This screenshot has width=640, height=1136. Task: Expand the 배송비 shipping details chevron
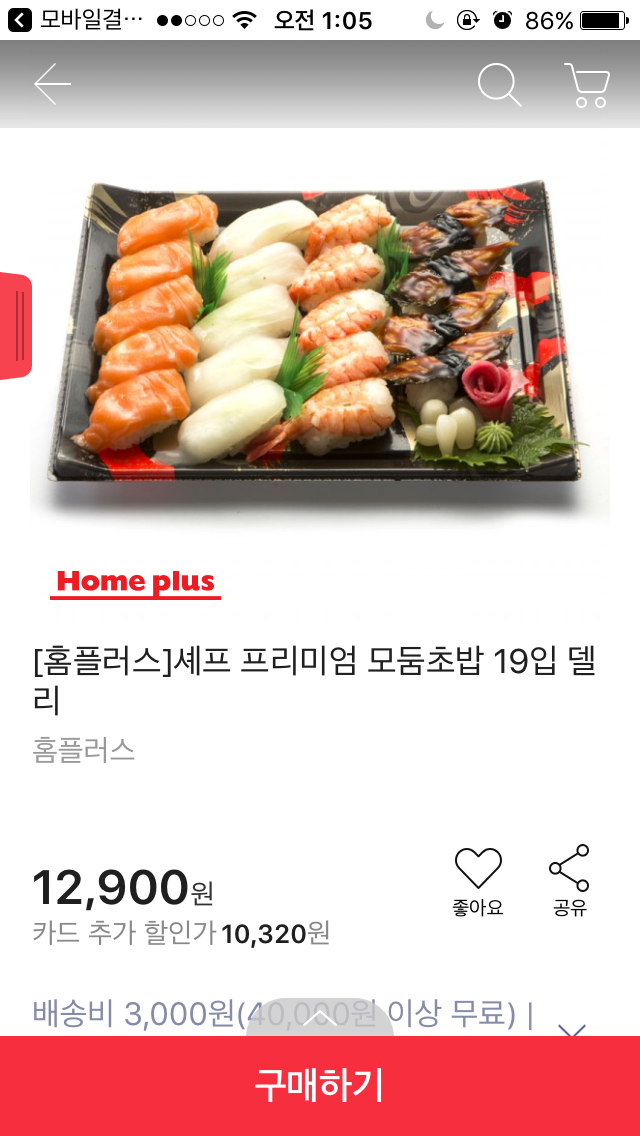click(x=571, y=1027)
